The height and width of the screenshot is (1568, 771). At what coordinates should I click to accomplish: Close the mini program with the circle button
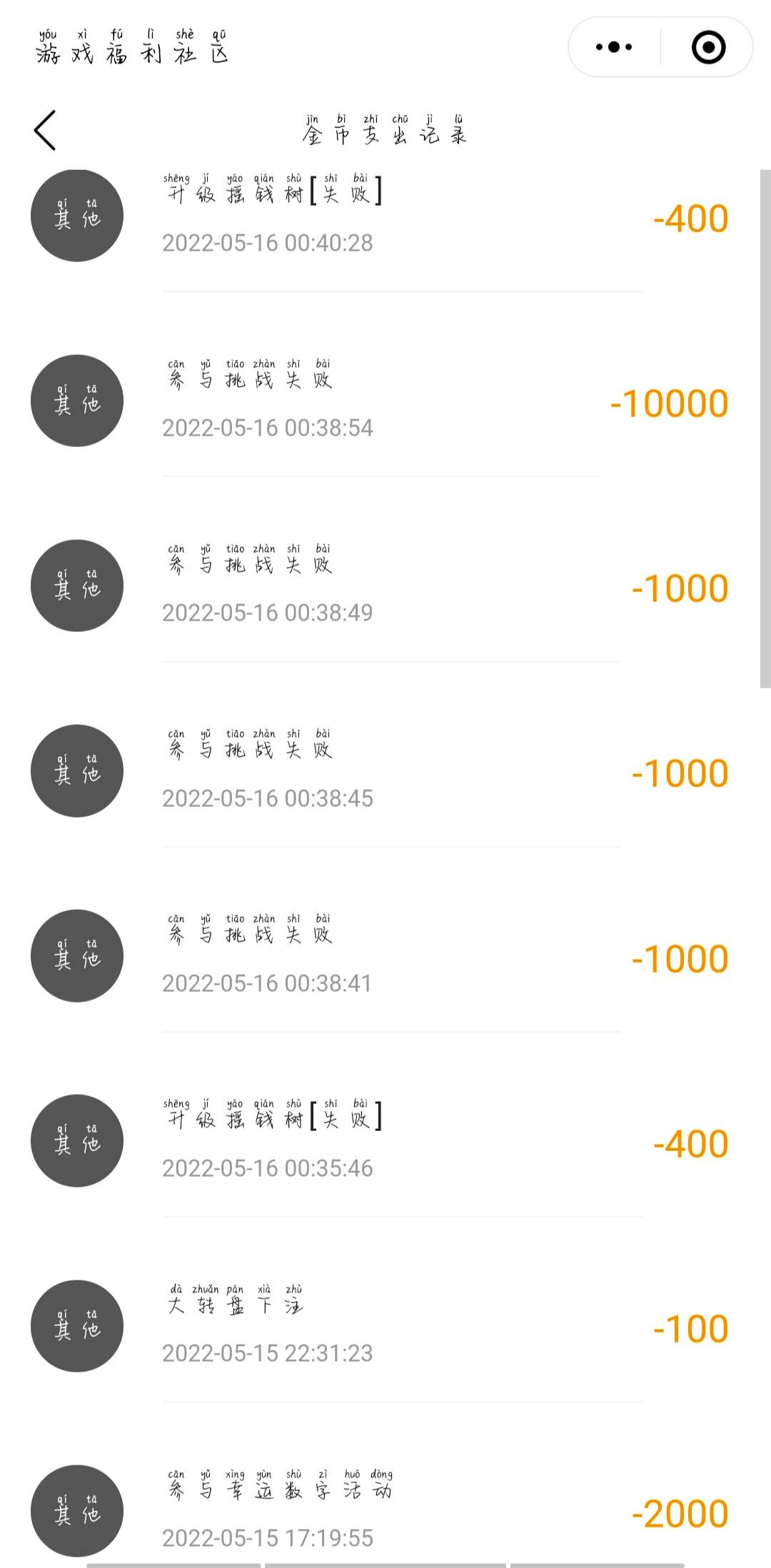point(708,47)
